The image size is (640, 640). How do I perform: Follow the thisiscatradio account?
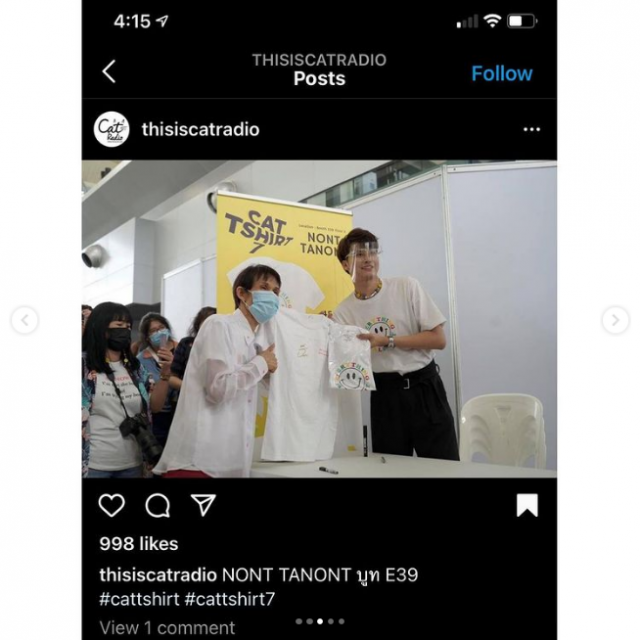(501, 73)
